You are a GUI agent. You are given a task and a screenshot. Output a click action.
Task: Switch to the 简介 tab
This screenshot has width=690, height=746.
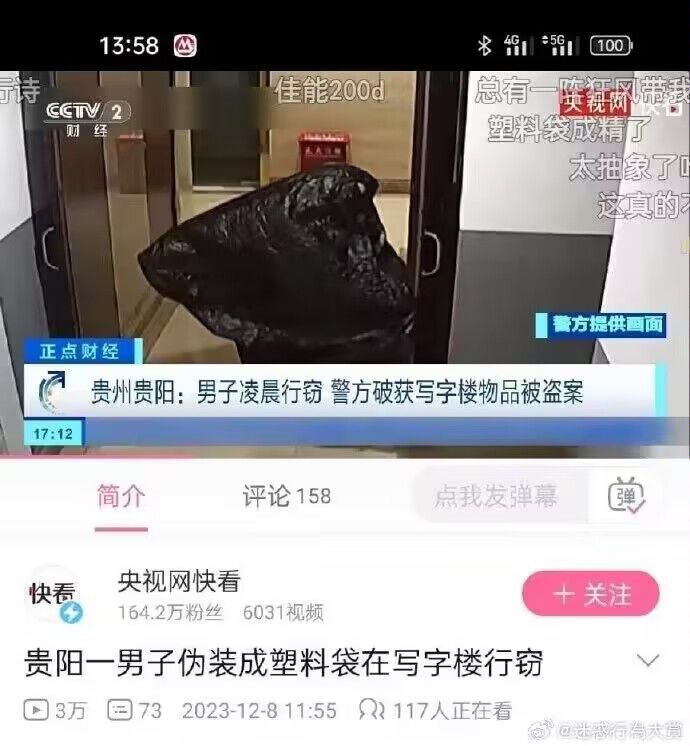pyautogui.click(x=121, y=496)
